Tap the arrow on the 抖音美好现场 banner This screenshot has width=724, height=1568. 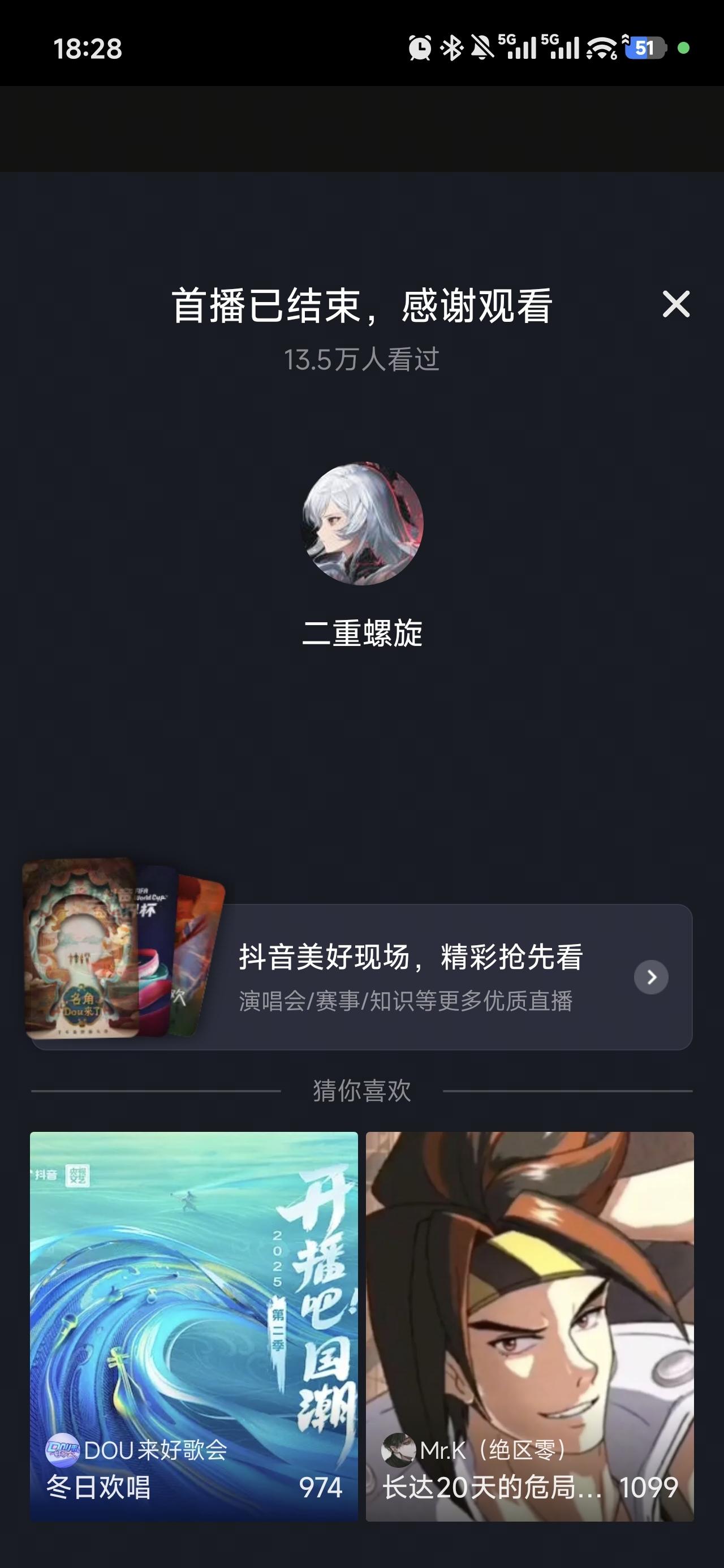coord(651,977)
